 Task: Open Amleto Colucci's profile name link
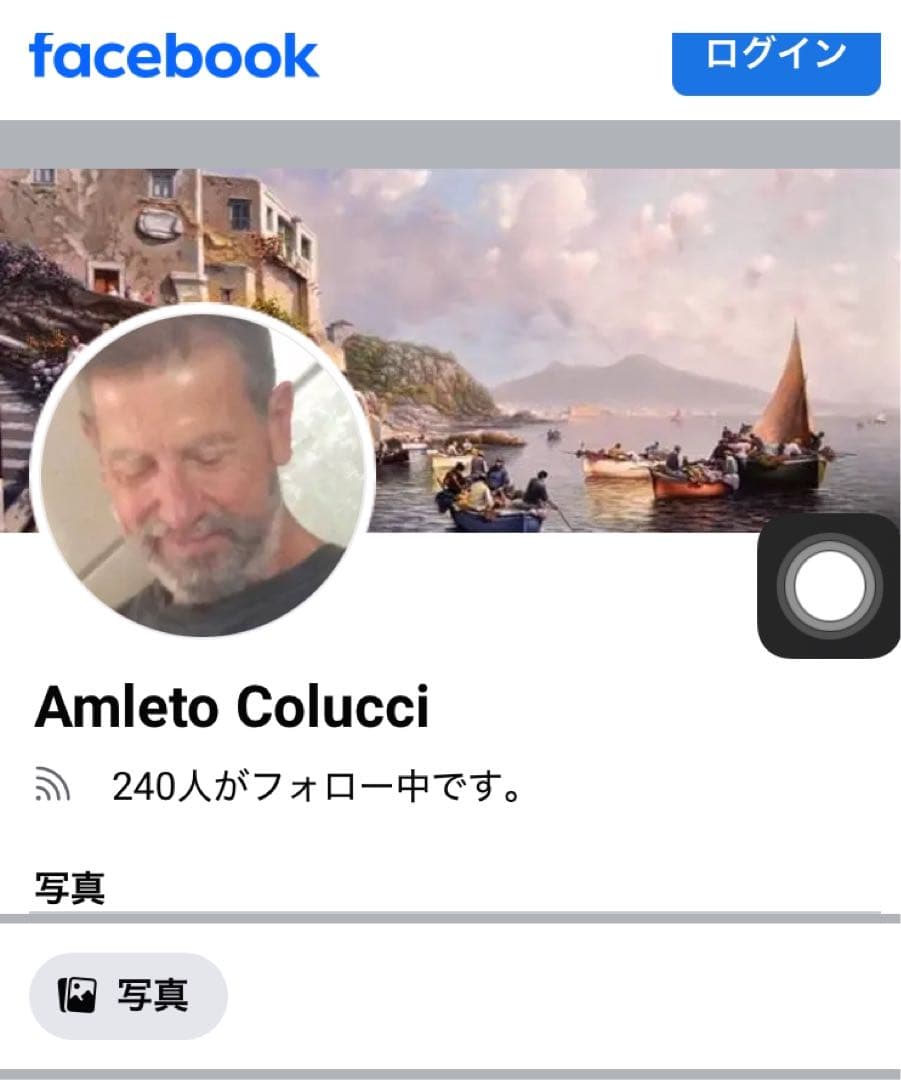pyautogui.click(x=235, y=708)
